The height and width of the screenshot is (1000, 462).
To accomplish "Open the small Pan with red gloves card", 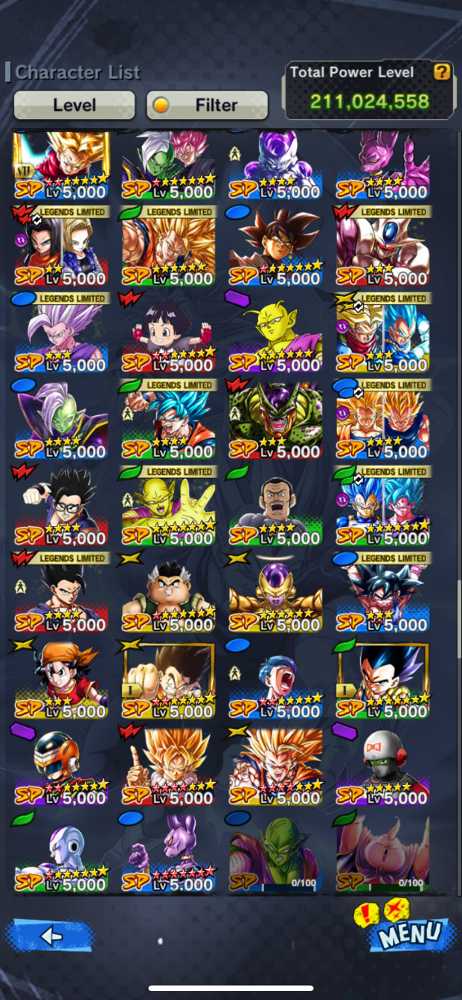I will tap(168, 332).
